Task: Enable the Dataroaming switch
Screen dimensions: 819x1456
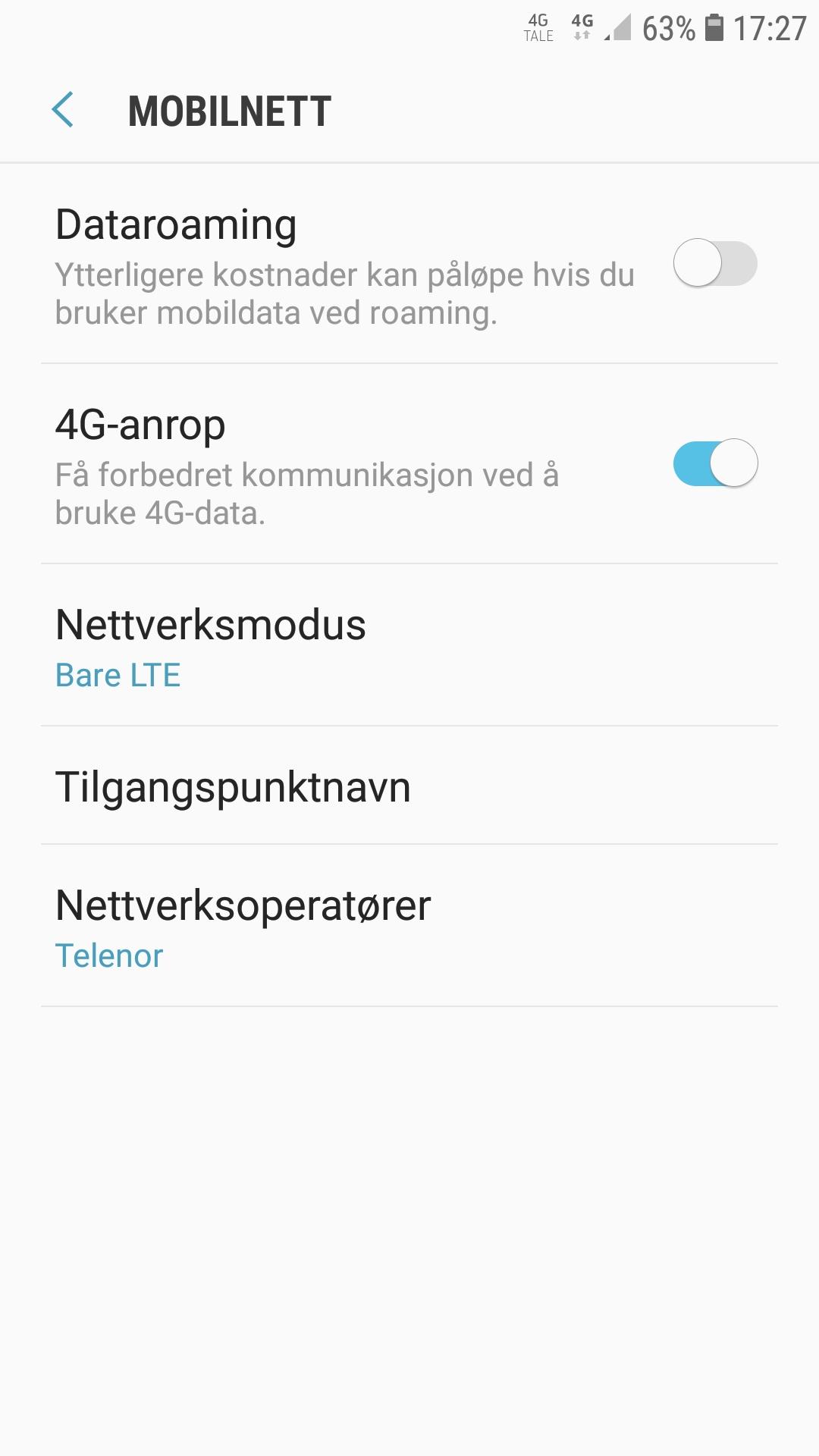Action: click(x=715, y=263)
